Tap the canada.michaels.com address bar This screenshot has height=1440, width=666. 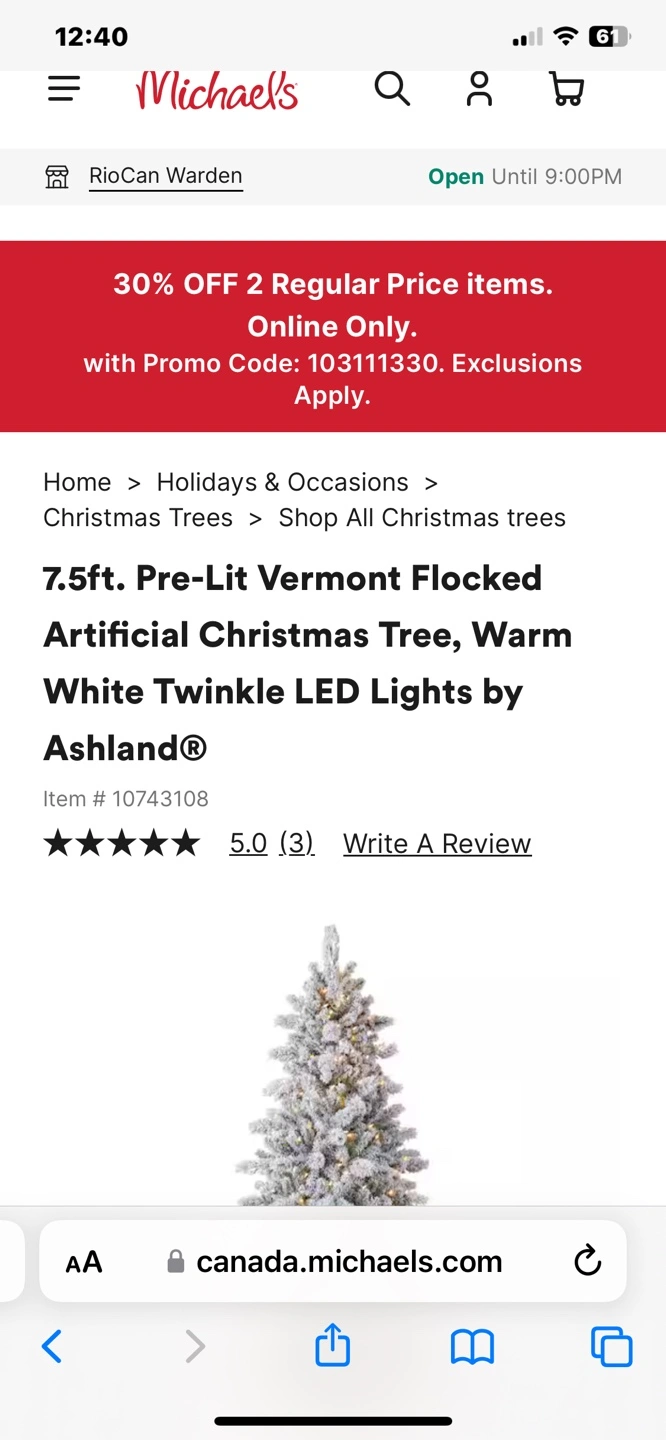point(348,1262)
